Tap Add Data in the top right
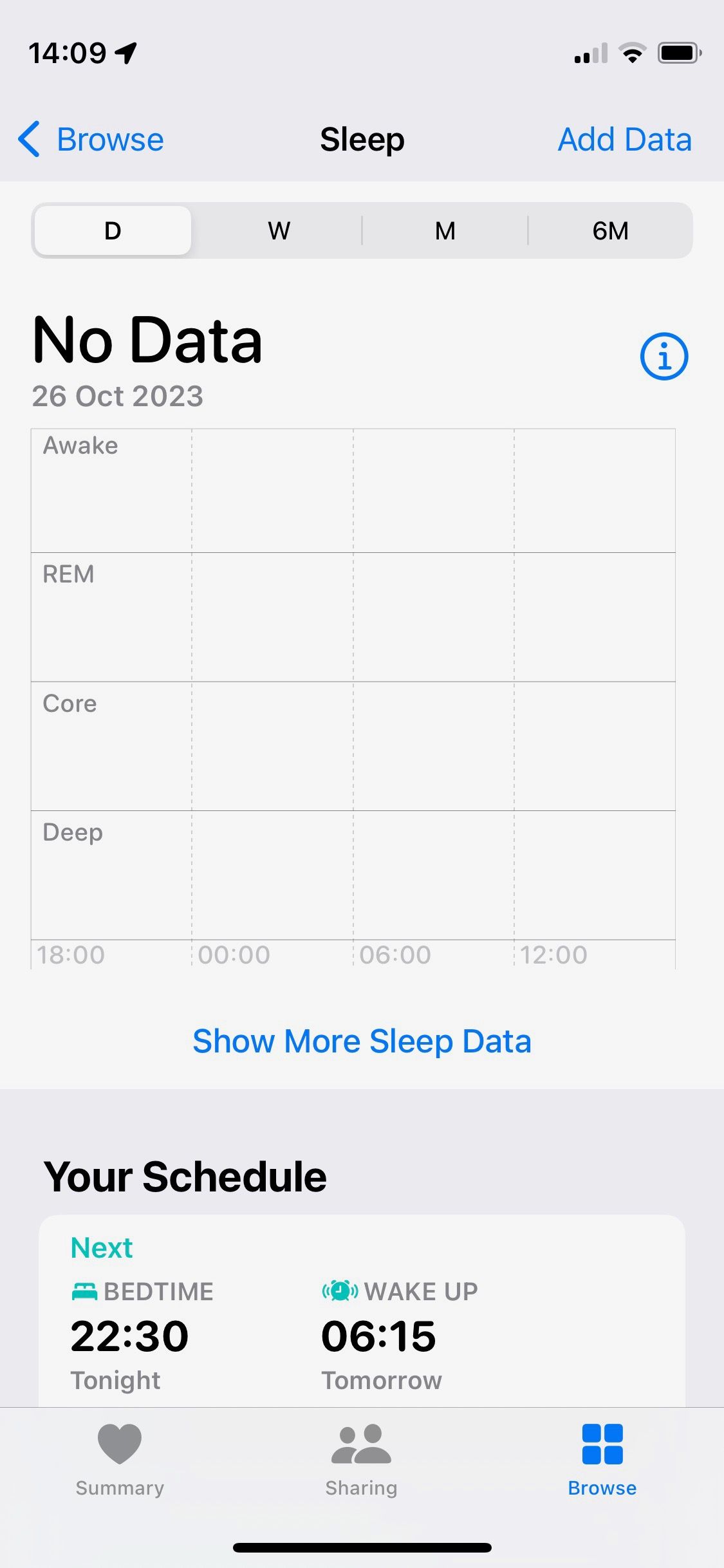This screenshot has width=724, height=1568. (x=624, y=139)
